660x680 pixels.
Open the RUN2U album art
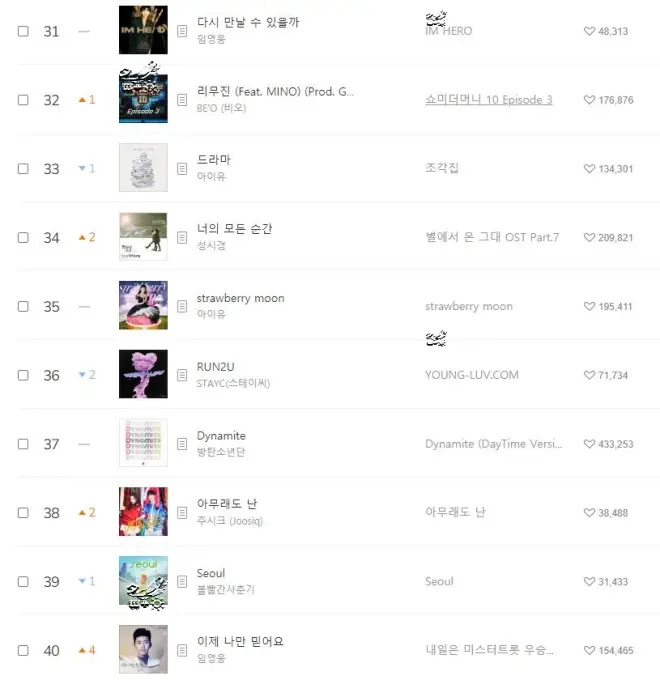coord(143,375)
